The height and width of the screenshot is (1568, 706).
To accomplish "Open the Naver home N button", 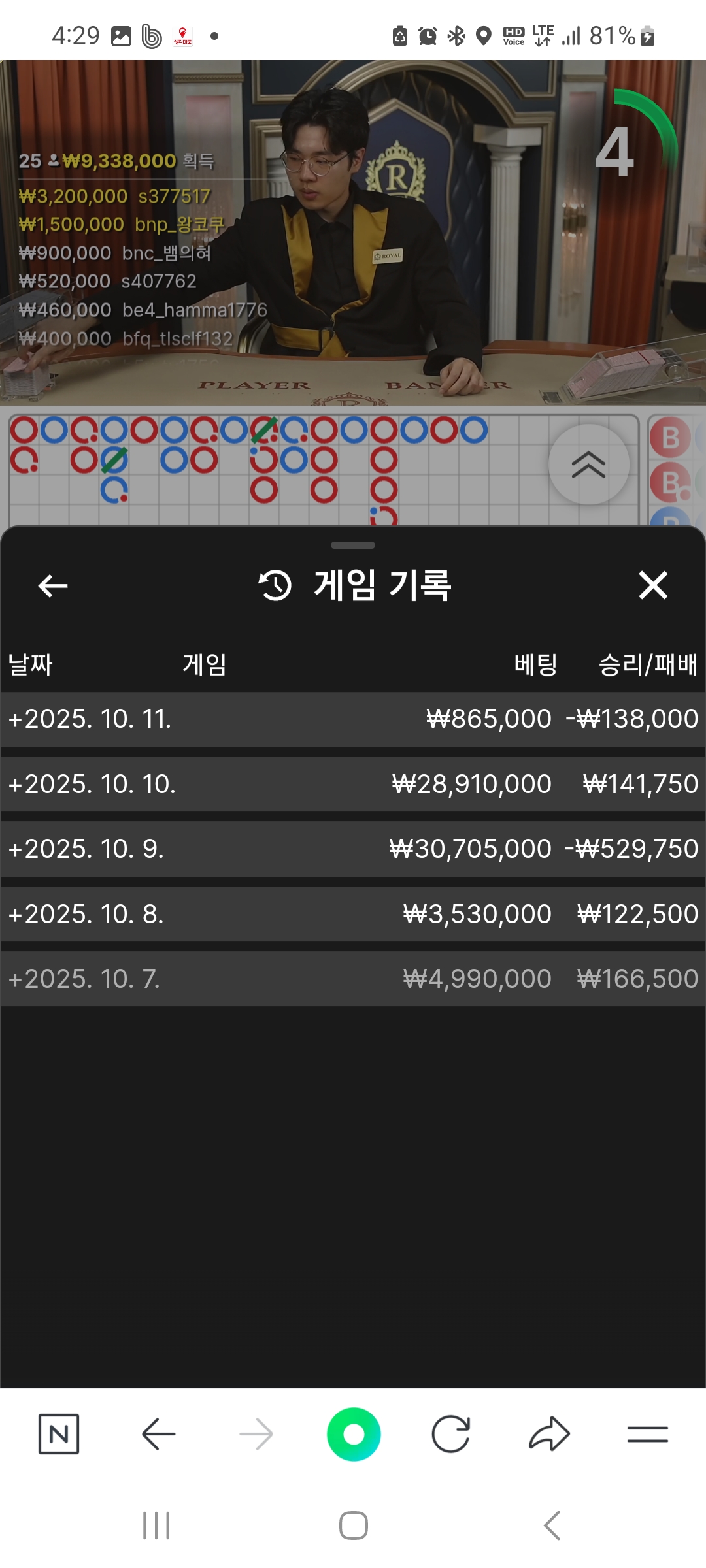I will point(59,1434).
